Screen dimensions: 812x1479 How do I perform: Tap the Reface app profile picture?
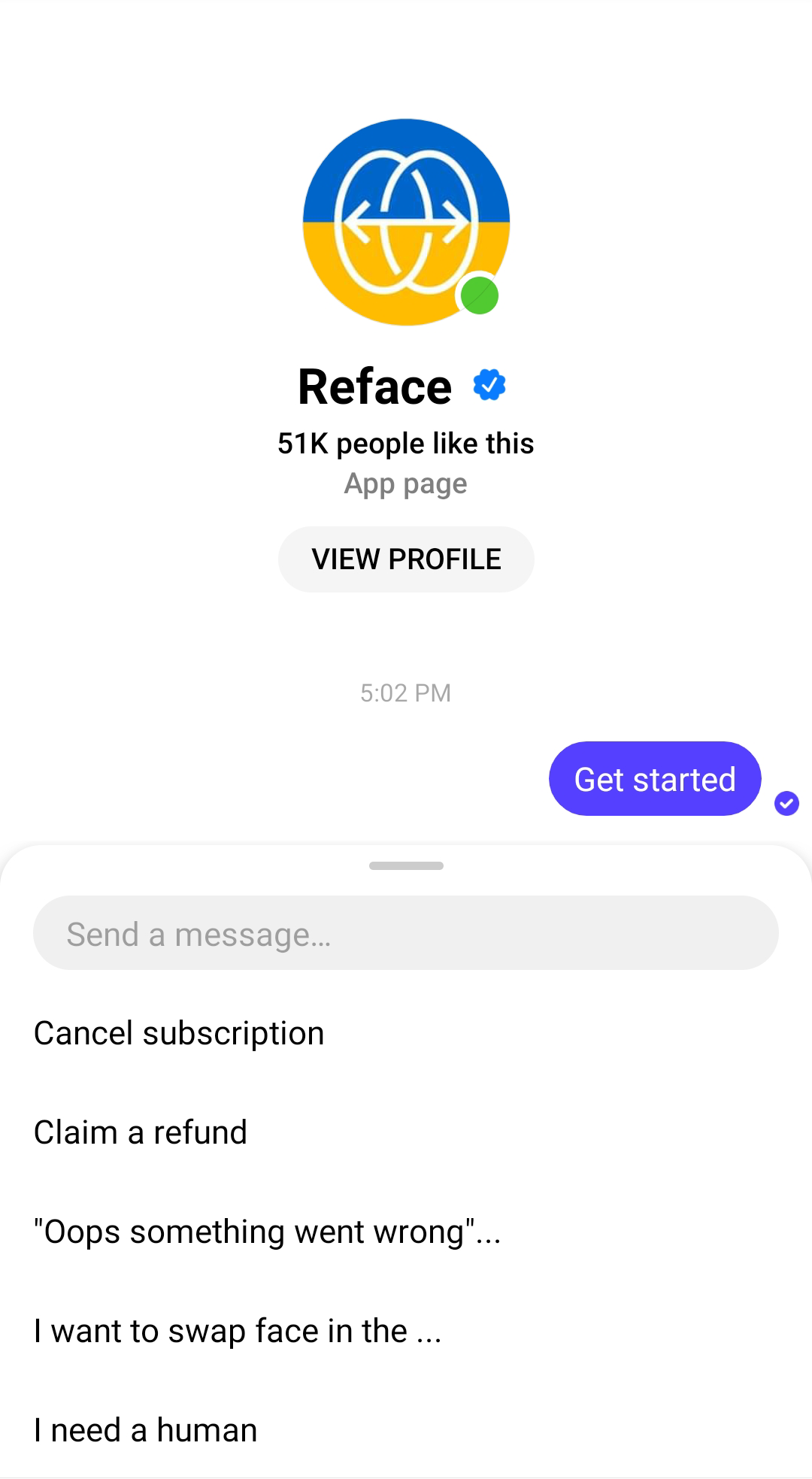click(405, 222)
